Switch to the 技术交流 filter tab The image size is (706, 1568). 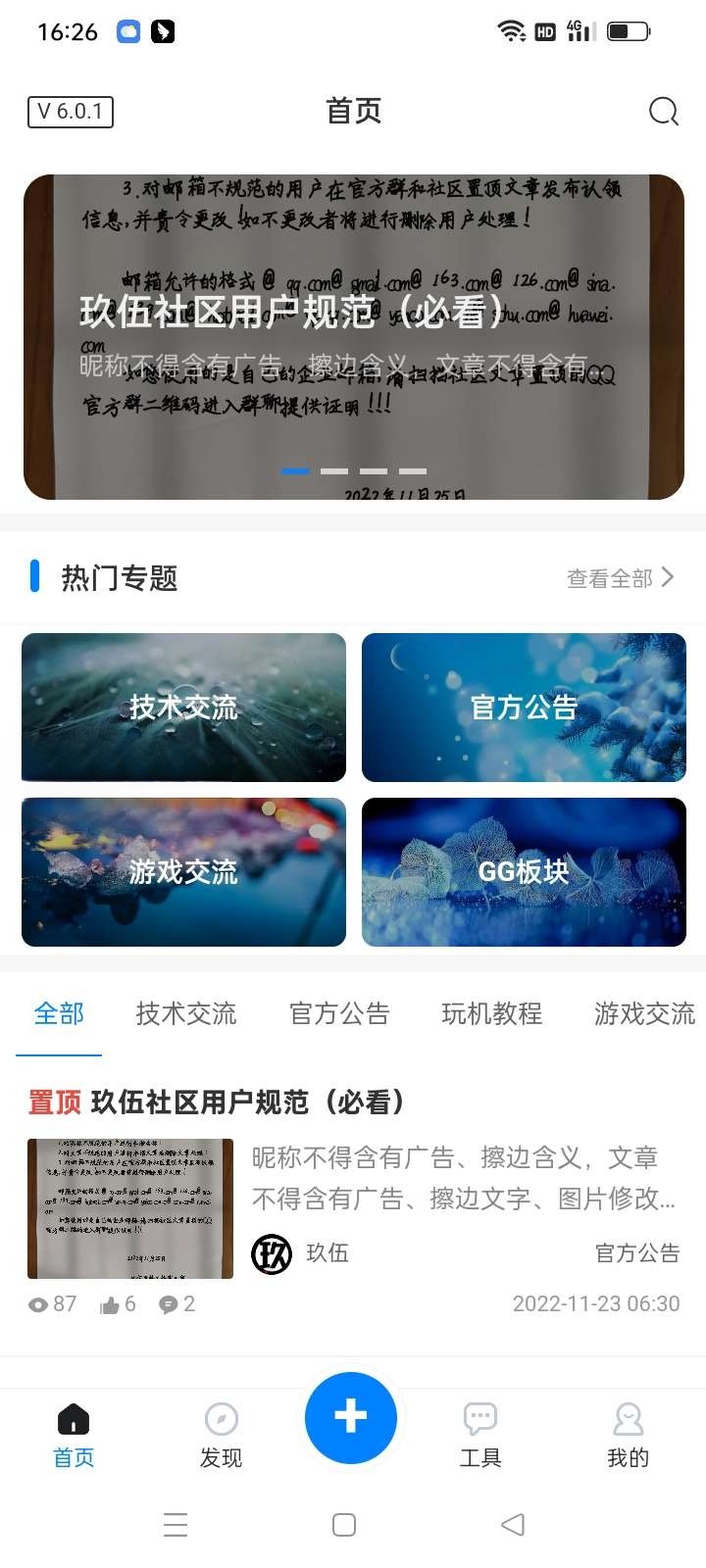(186, 1013)
